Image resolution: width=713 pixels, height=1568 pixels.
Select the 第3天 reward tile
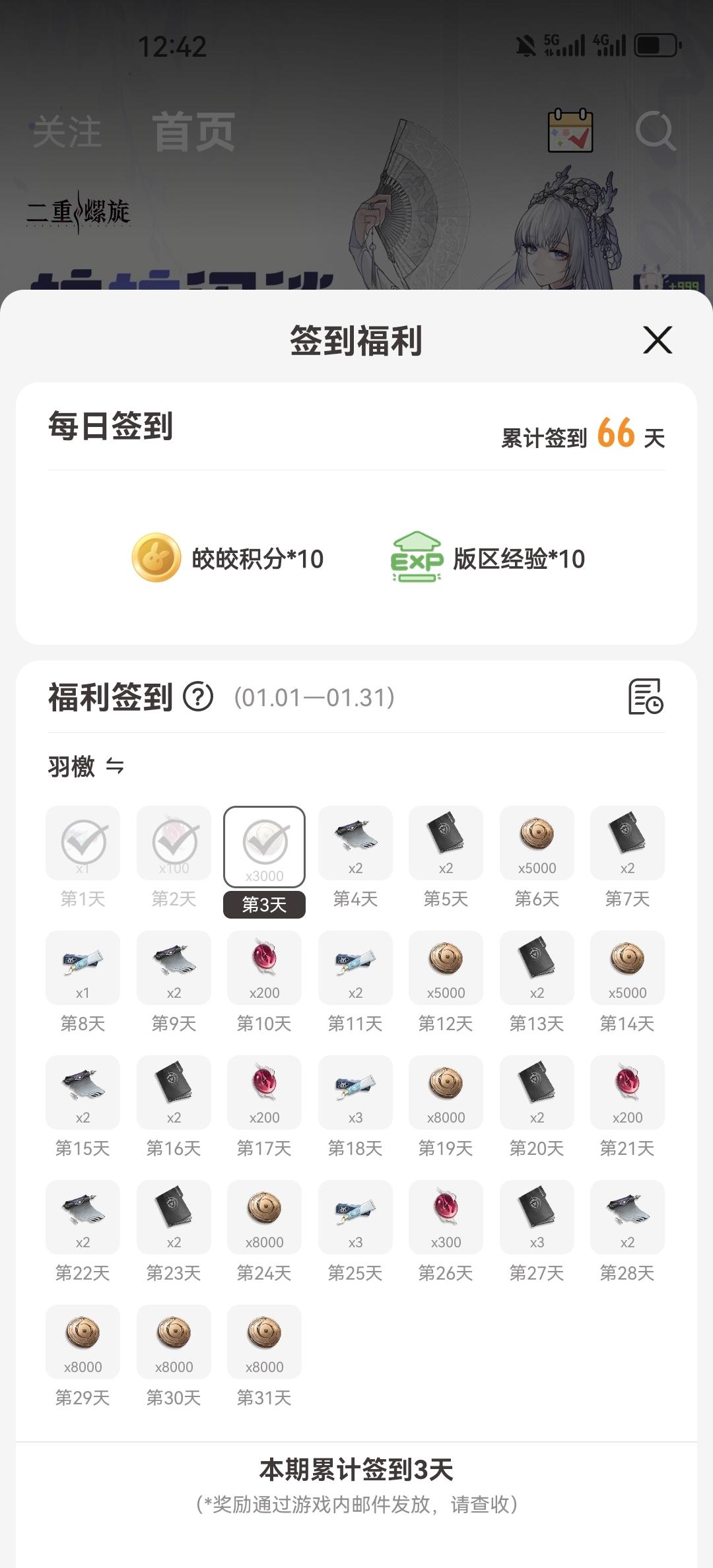[264, 847]
